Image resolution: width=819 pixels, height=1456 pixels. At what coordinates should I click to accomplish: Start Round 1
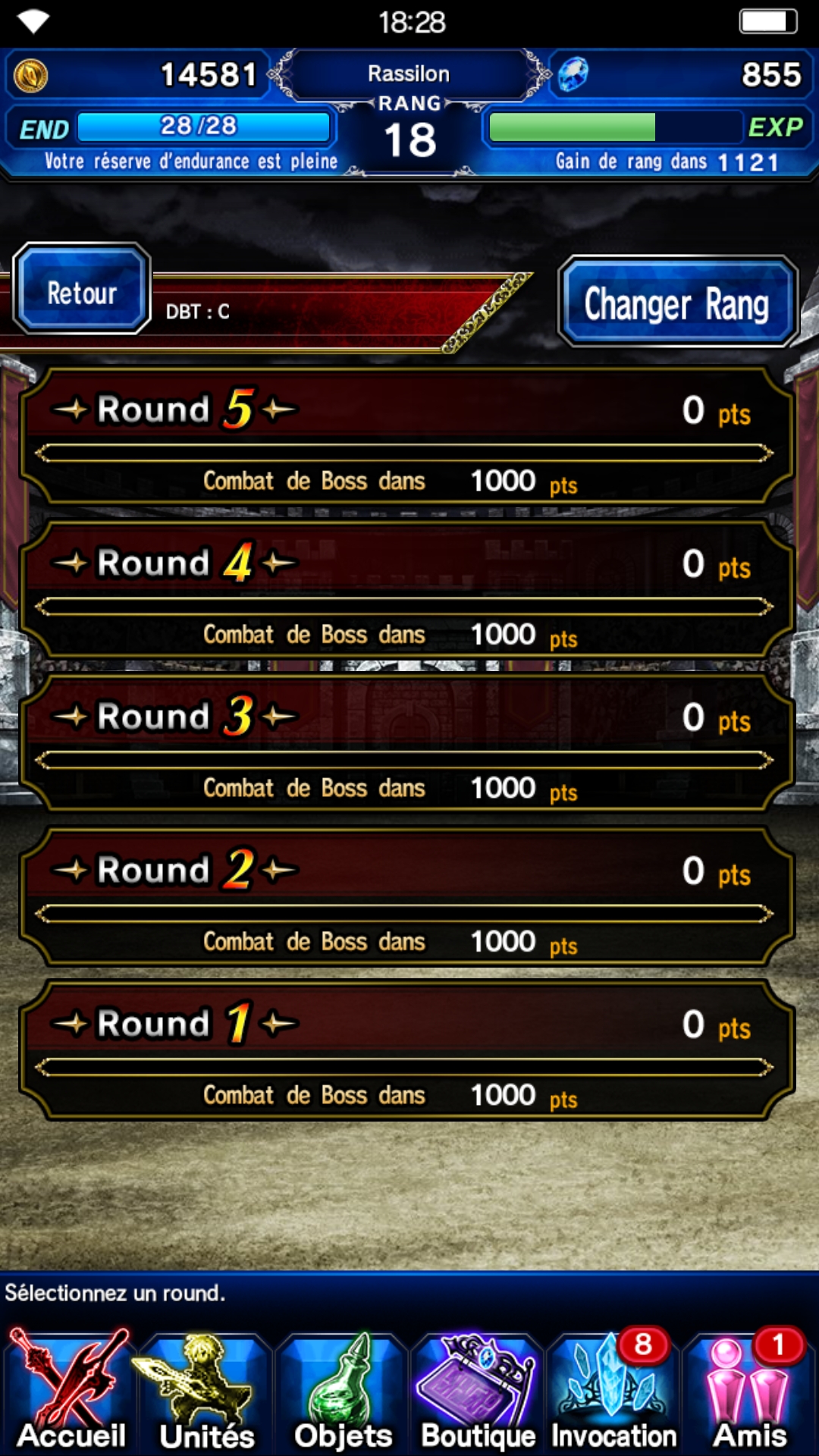407,1050
